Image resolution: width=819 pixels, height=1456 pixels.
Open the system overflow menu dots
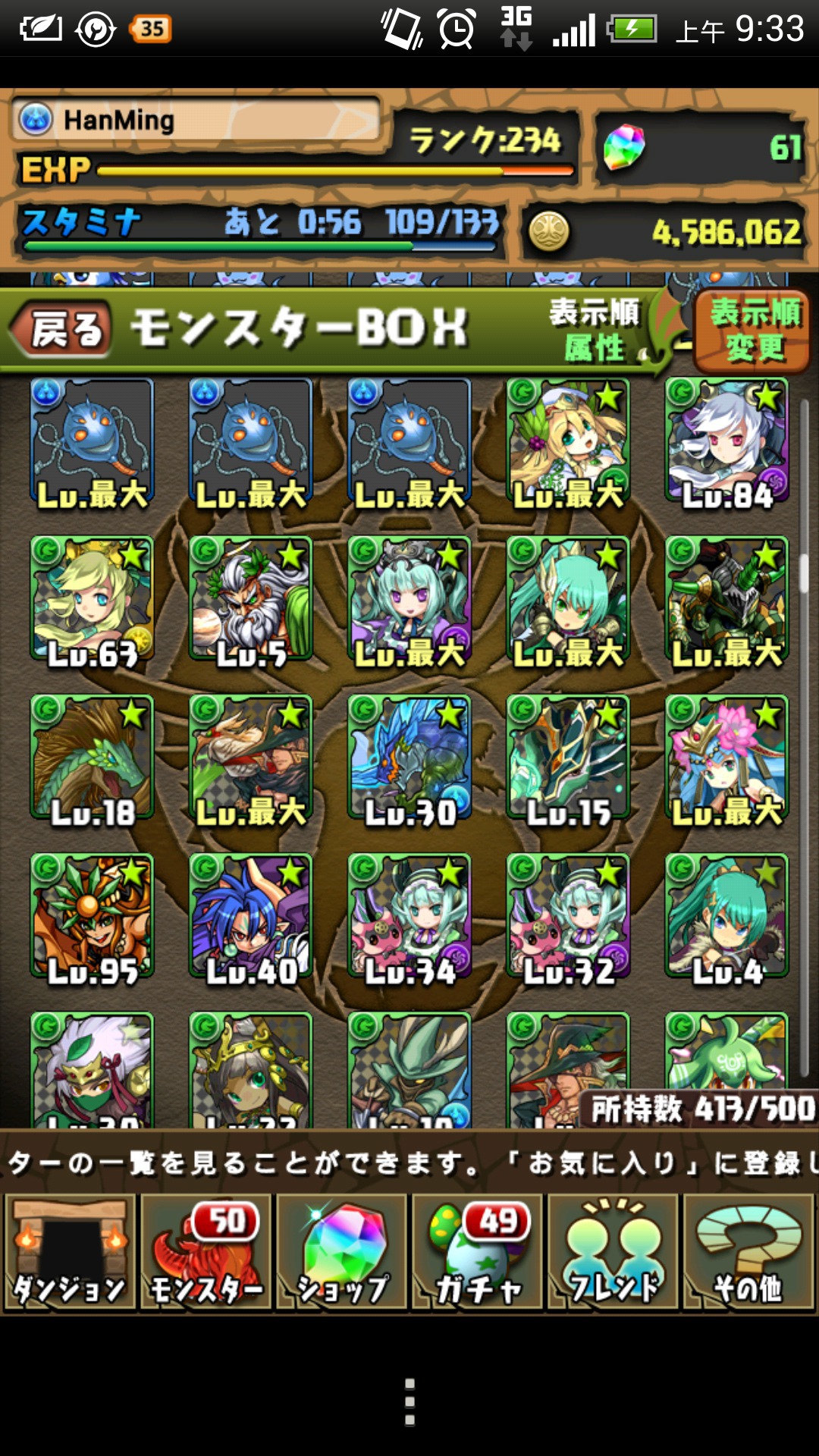pyautogui.click(x=409, y=1401)
